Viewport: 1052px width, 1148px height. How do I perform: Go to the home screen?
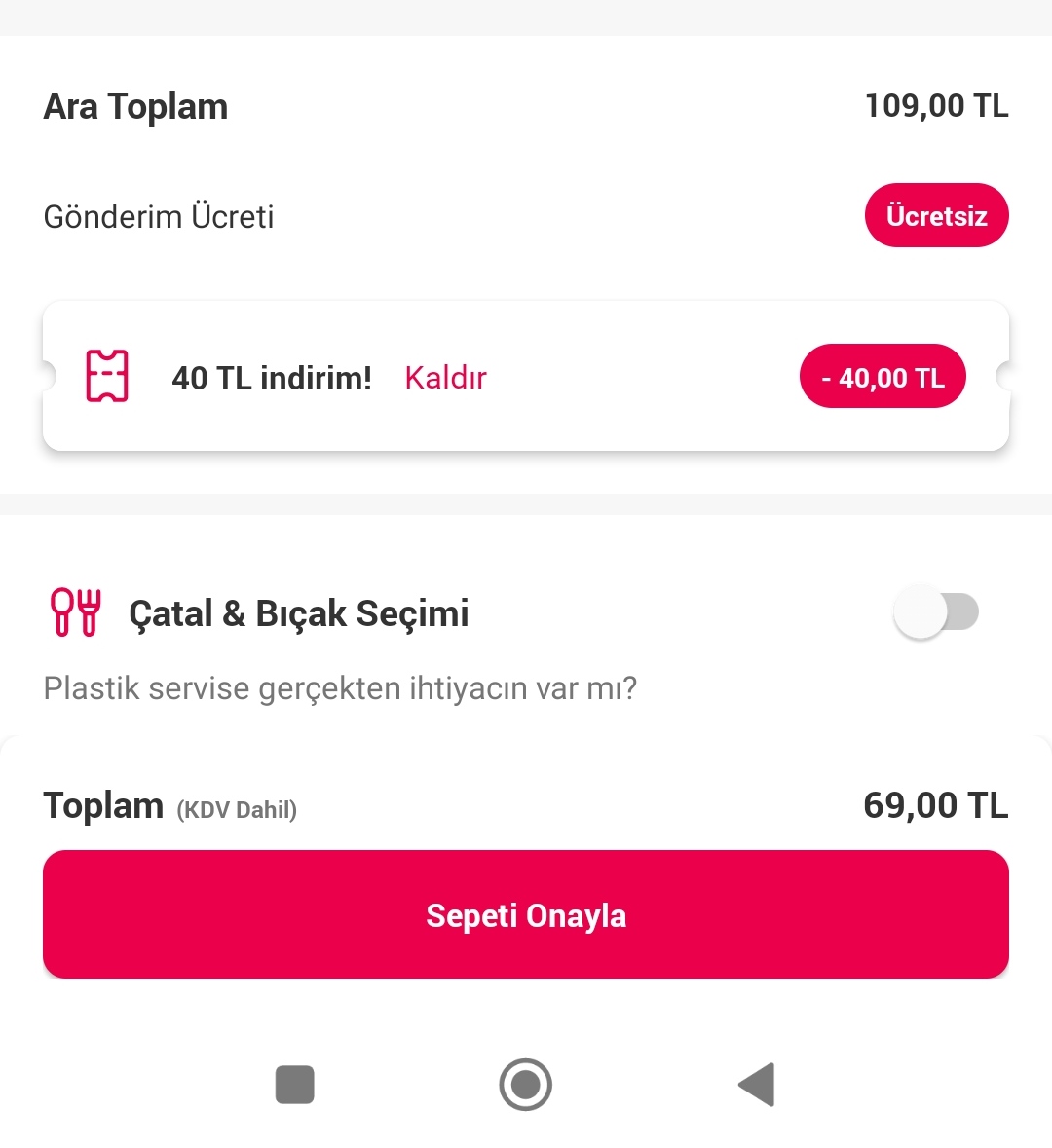click(x=526, y=1085)
